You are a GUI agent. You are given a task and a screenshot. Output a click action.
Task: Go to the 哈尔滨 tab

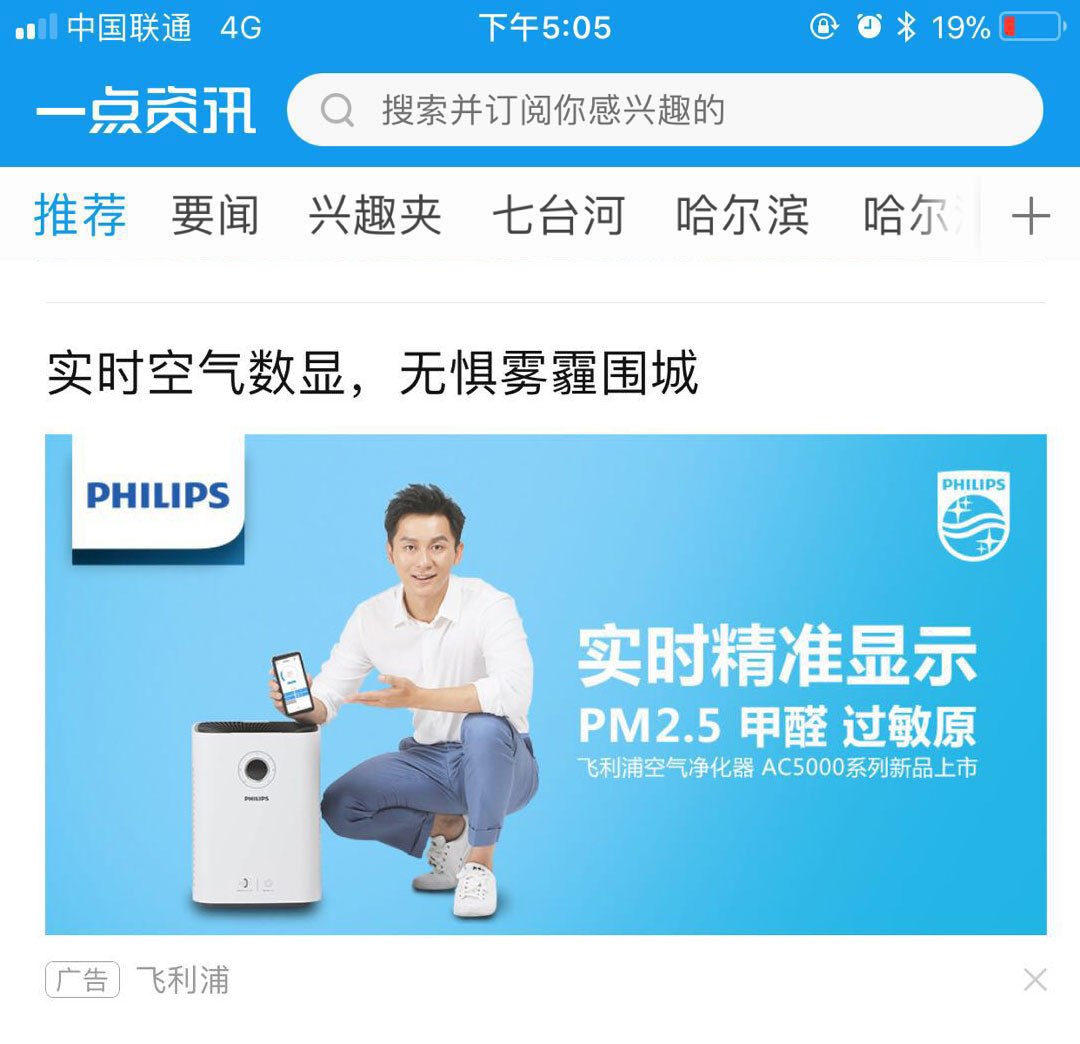tap(742, 215)
